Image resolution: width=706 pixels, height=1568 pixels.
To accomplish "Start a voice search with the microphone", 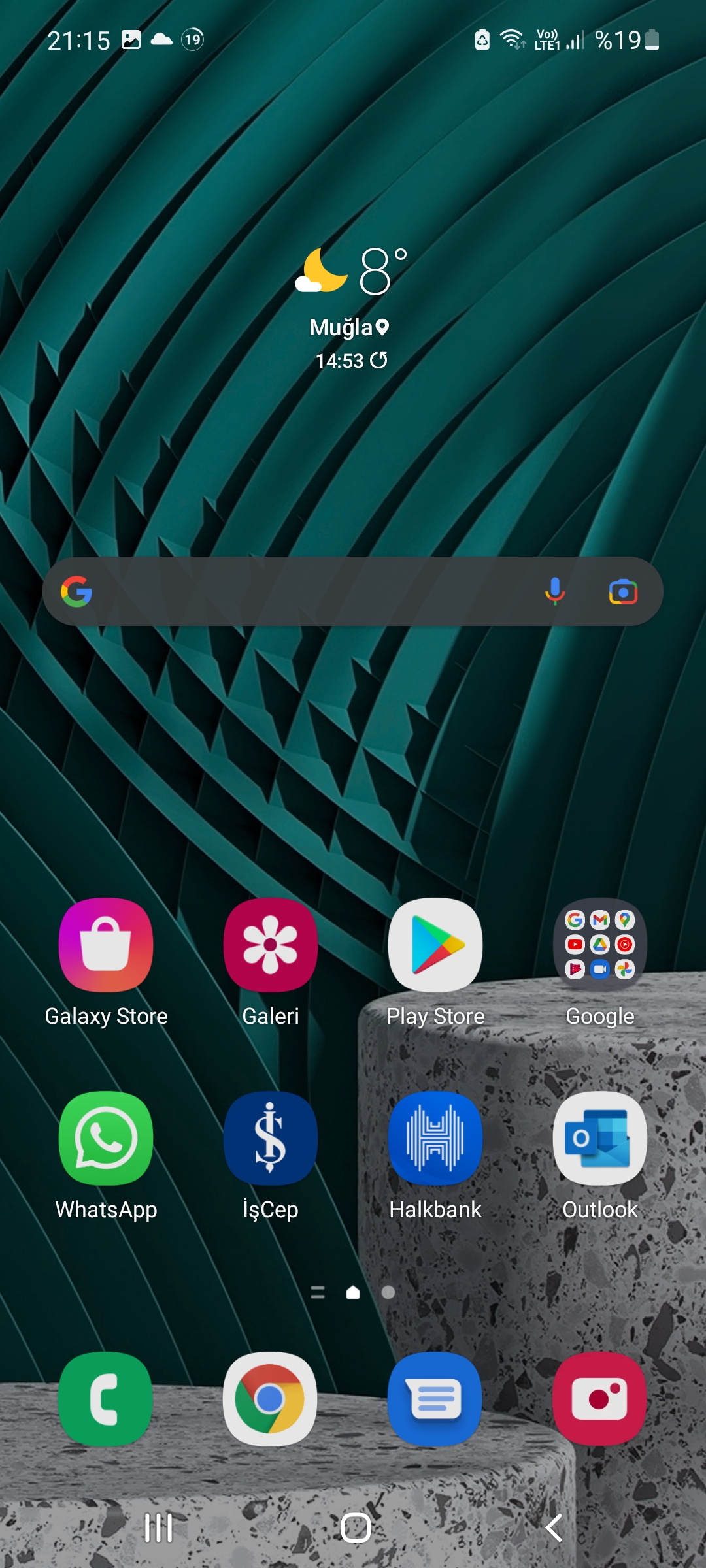I will click(x=555, y=591).
